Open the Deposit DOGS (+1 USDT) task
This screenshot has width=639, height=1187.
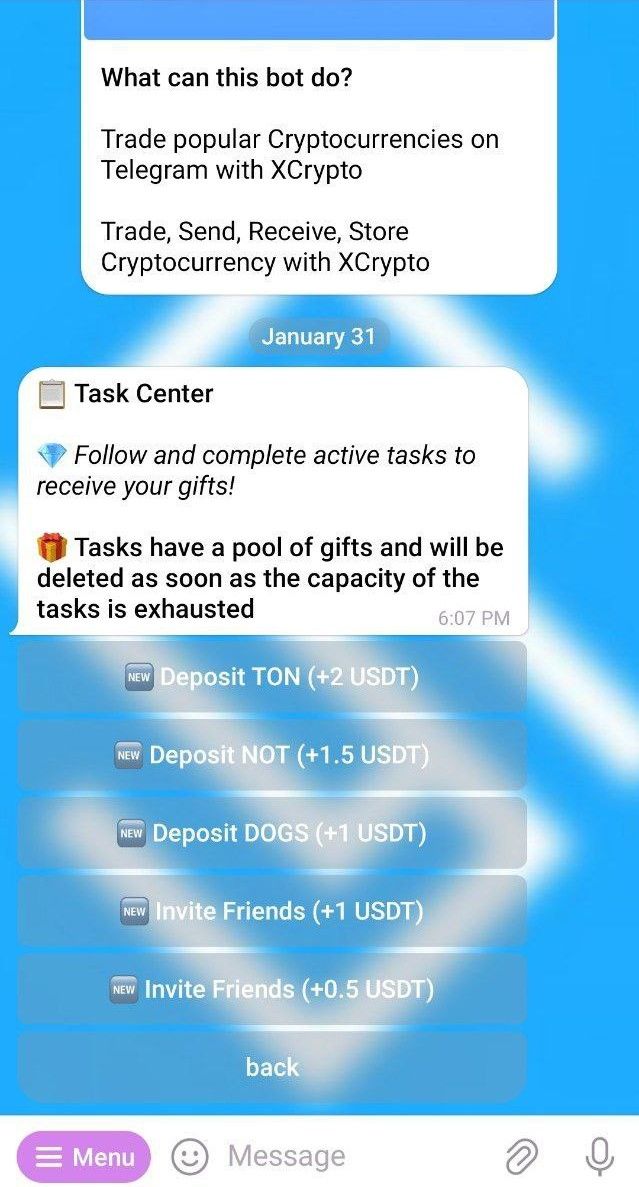click(272, 833)
